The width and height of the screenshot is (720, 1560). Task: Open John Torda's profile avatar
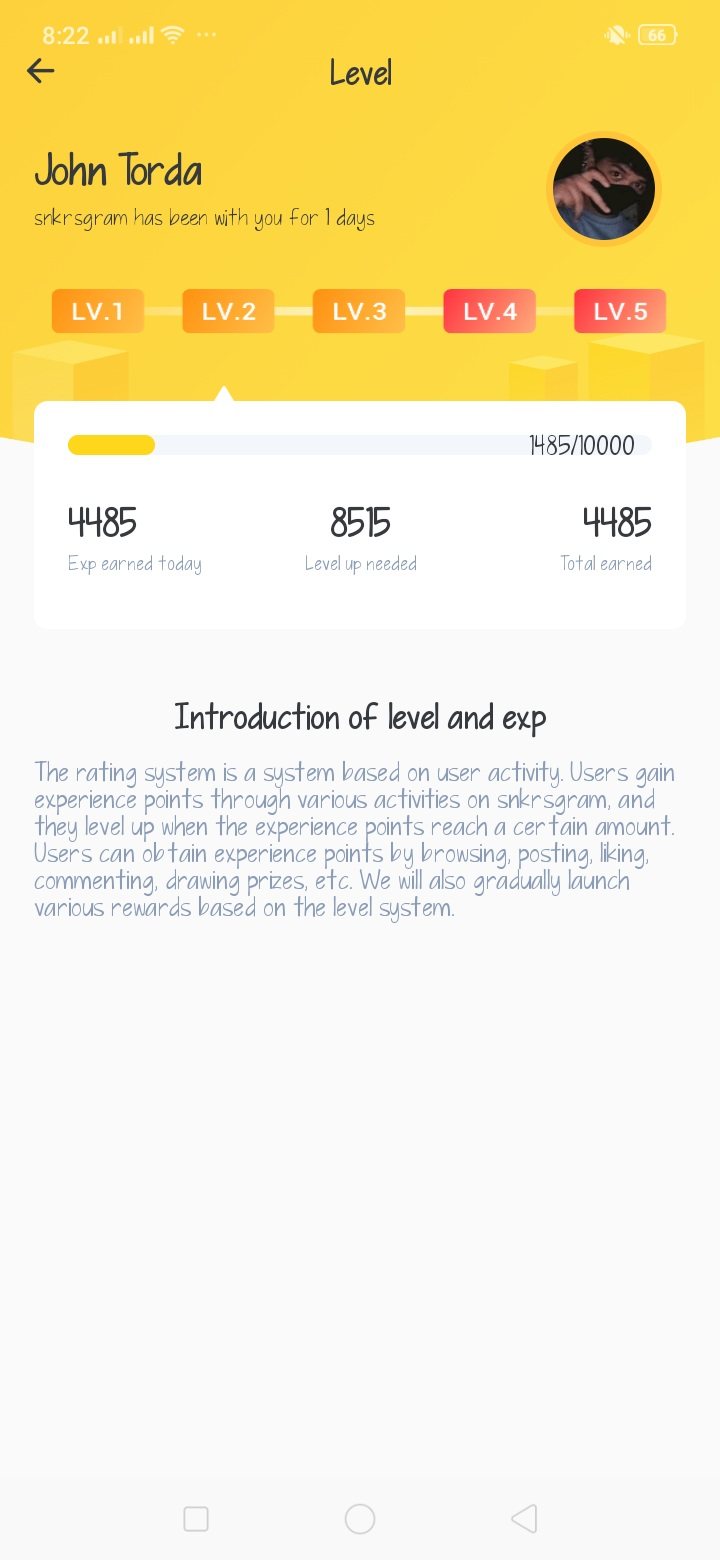click(604, 189)
